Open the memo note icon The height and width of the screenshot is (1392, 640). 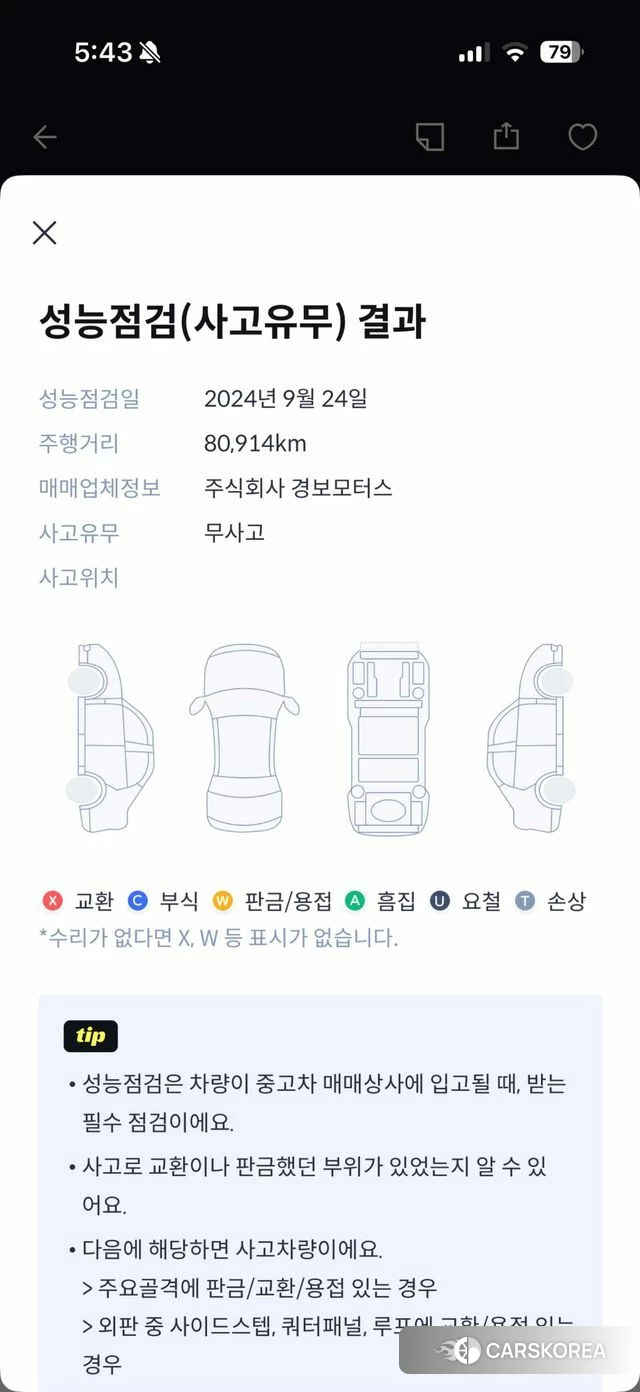(429, 137)
